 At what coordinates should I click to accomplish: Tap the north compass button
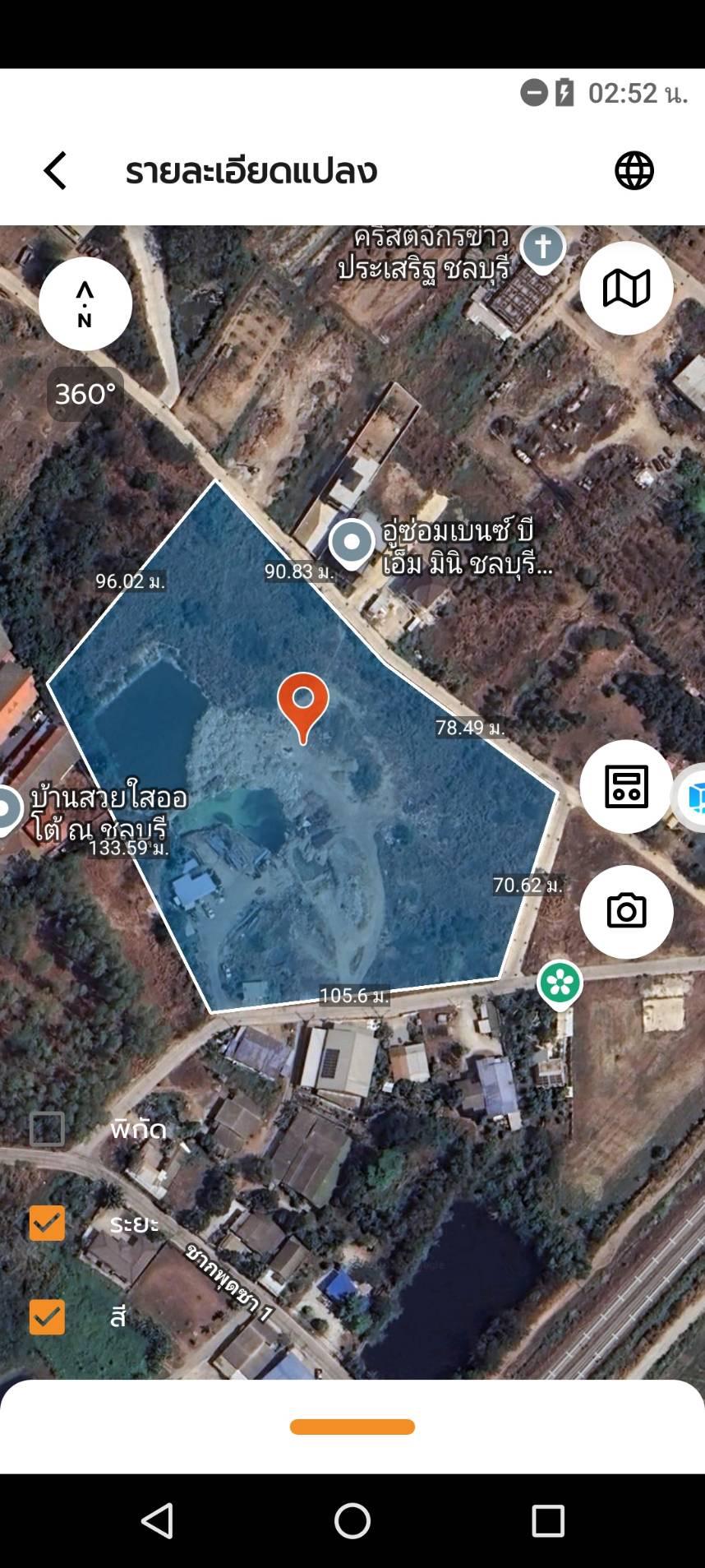tap(85, 304)
